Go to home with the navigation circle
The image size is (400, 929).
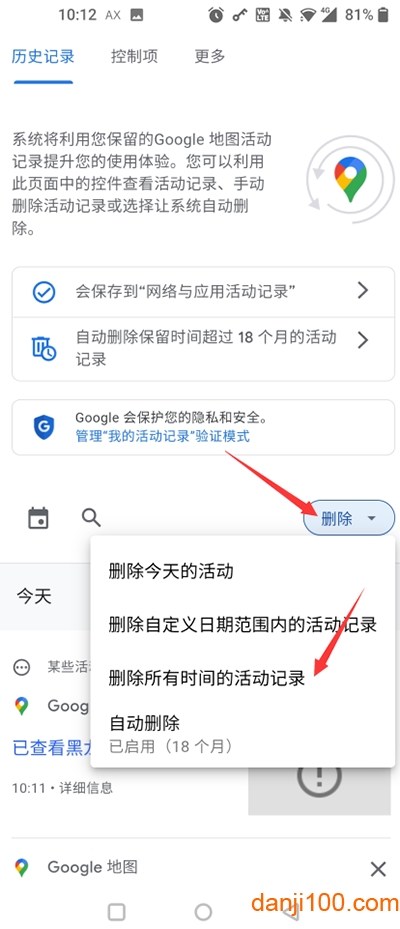tap(203, 911)
